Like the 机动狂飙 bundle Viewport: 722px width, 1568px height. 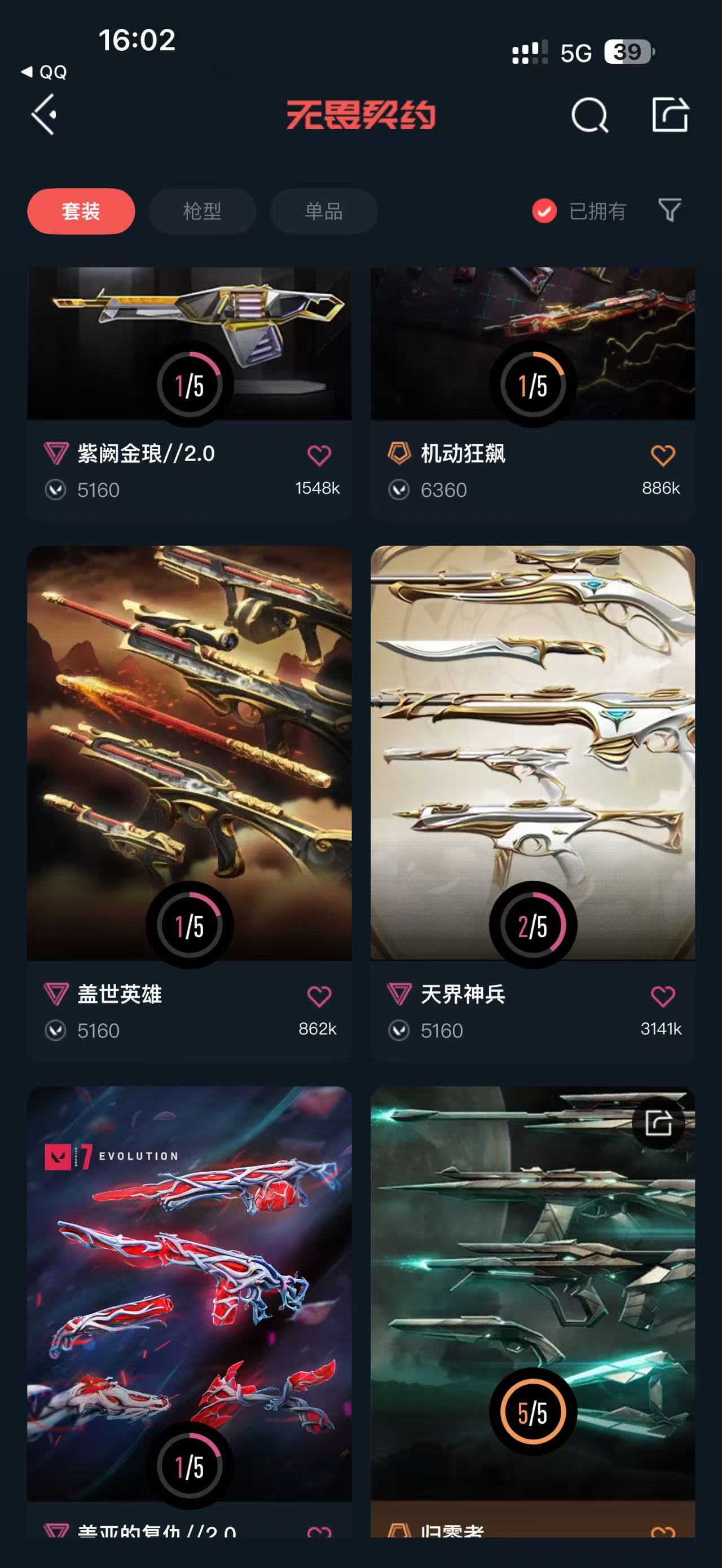[663, 454]
